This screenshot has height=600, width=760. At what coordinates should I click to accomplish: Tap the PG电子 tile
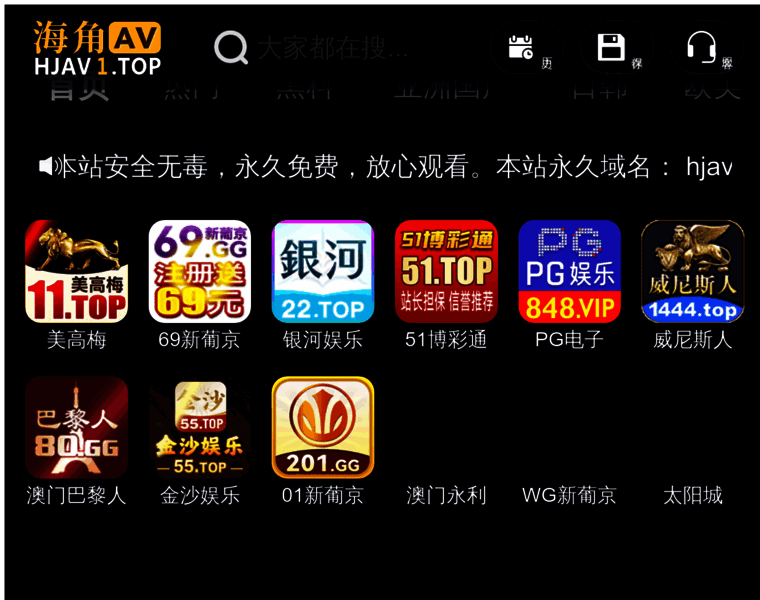pyautogui.click(x=569, y=272)
